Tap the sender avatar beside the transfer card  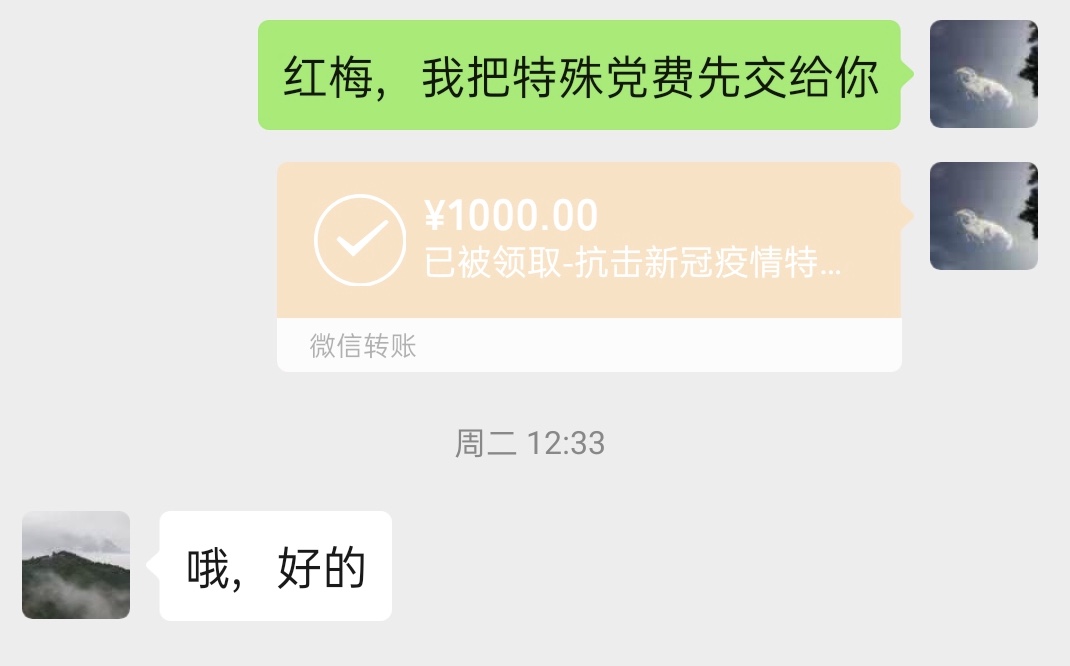pyautogui.click(x=983, y=216)
